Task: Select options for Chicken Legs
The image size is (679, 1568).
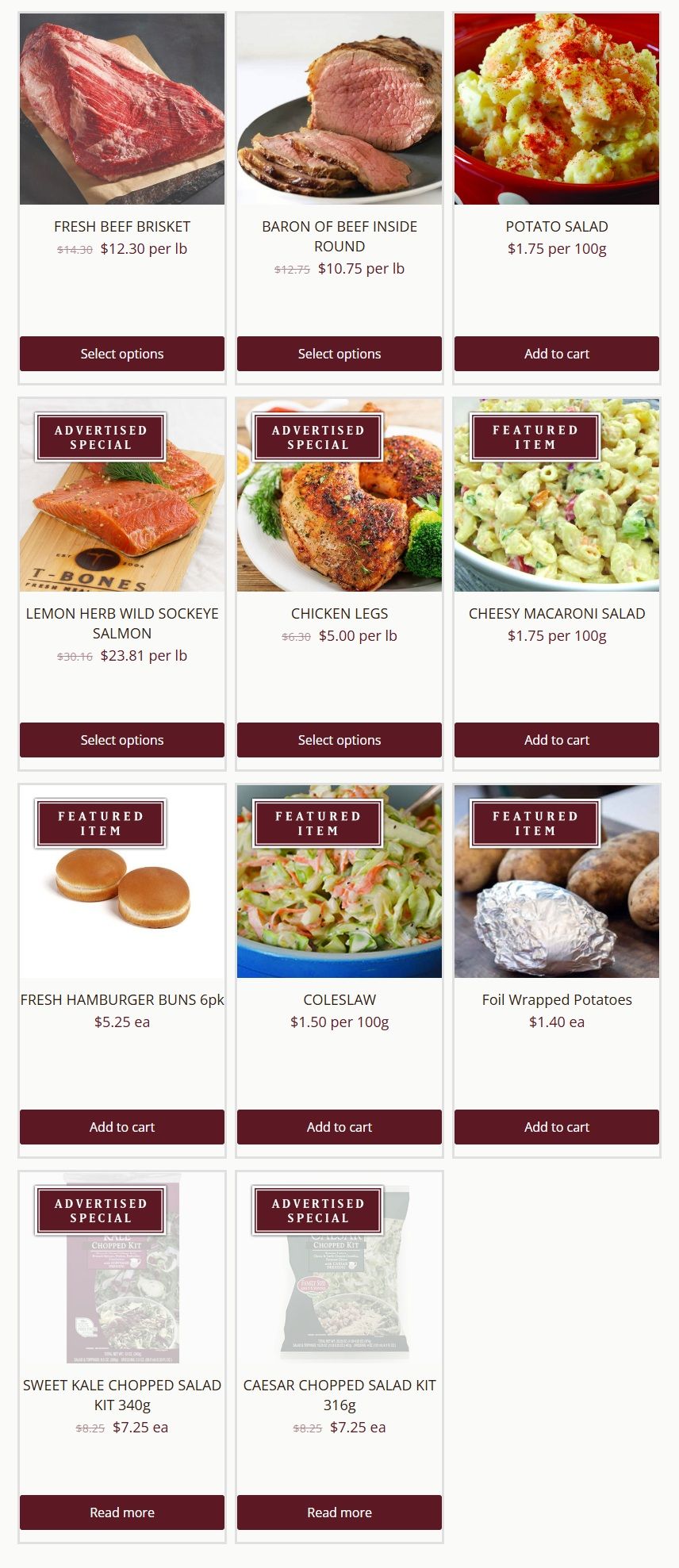Action: pyautogui.click(x=339, y=740)
